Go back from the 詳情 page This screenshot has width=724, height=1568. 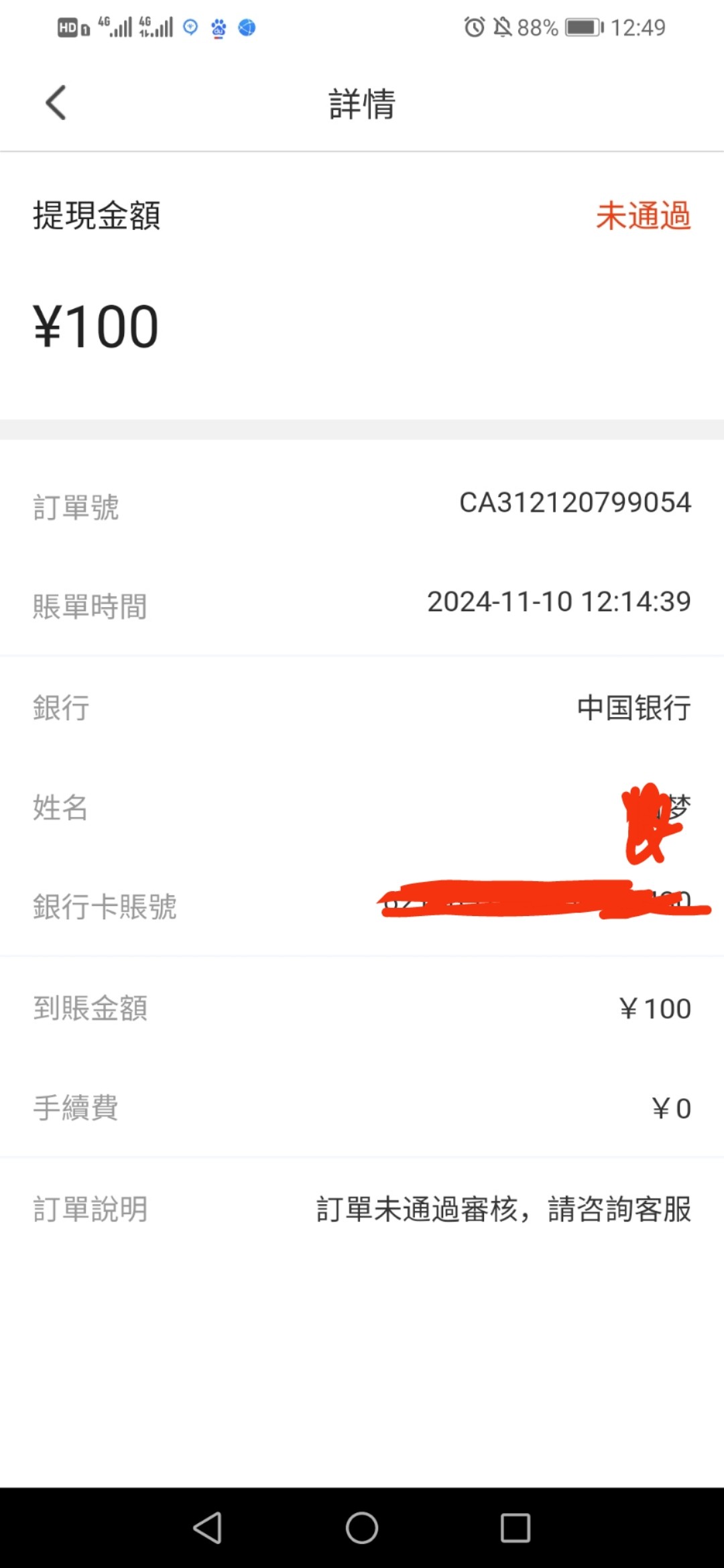click(x=56, y=103)
